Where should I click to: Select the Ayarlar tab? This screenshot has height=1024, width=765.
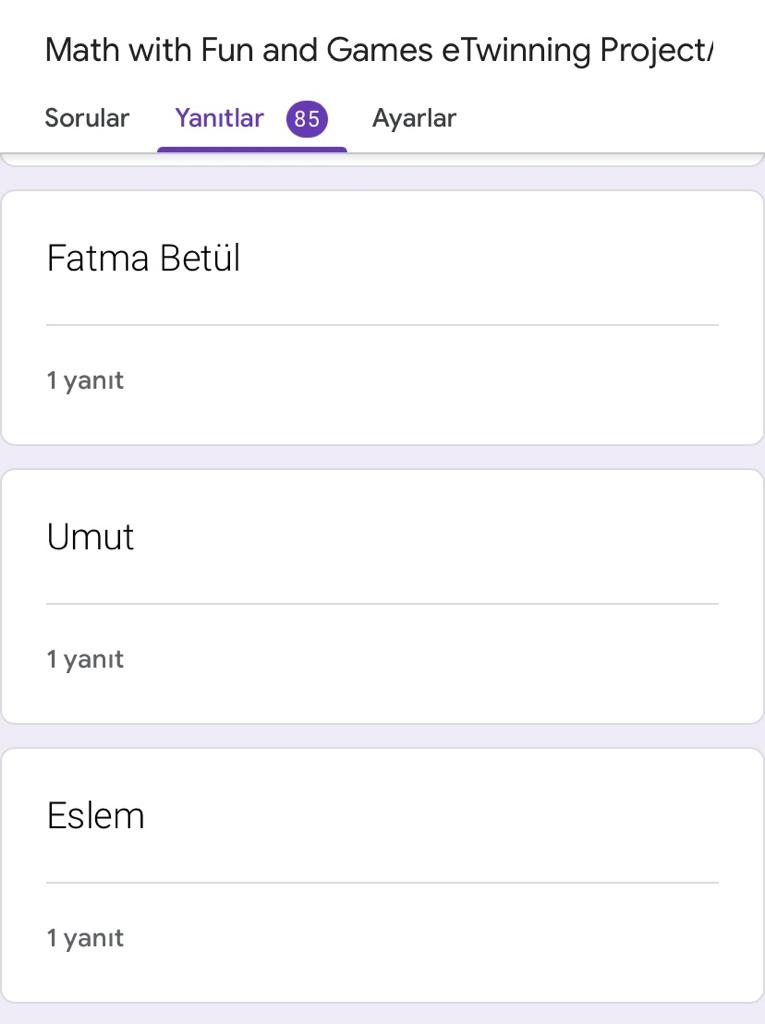(x=414, y=118)
